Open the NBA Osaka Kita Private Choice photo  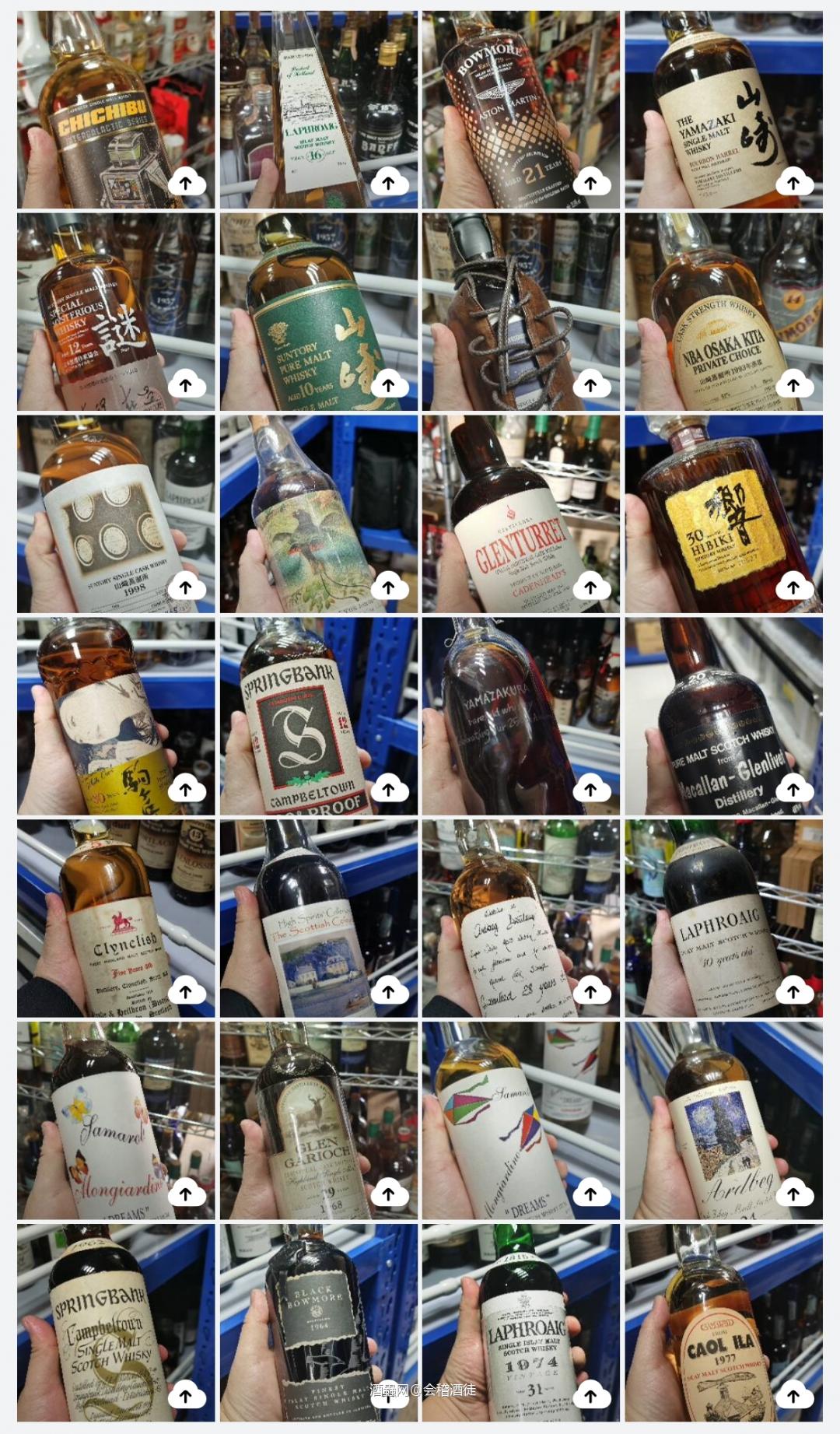723,311
